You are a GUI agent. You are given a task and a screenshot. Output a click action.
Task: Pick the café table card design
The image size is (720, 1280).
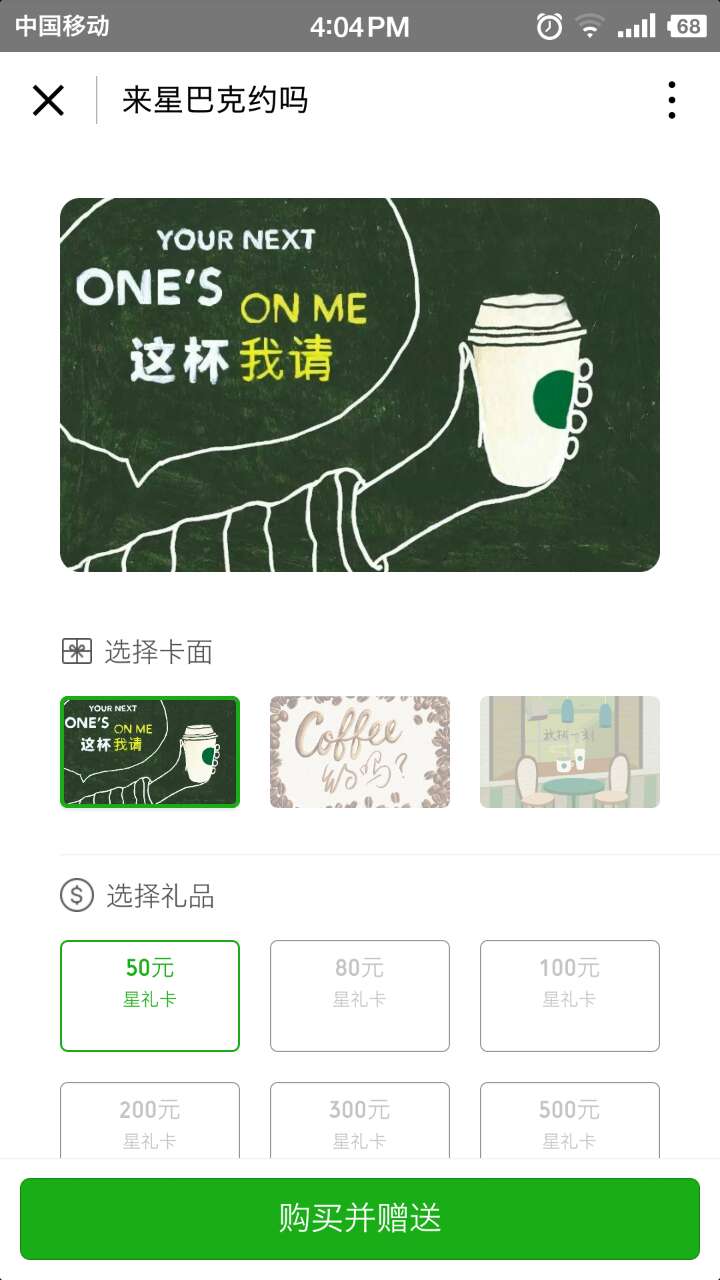pyautogui.click(x=570, y=752)
